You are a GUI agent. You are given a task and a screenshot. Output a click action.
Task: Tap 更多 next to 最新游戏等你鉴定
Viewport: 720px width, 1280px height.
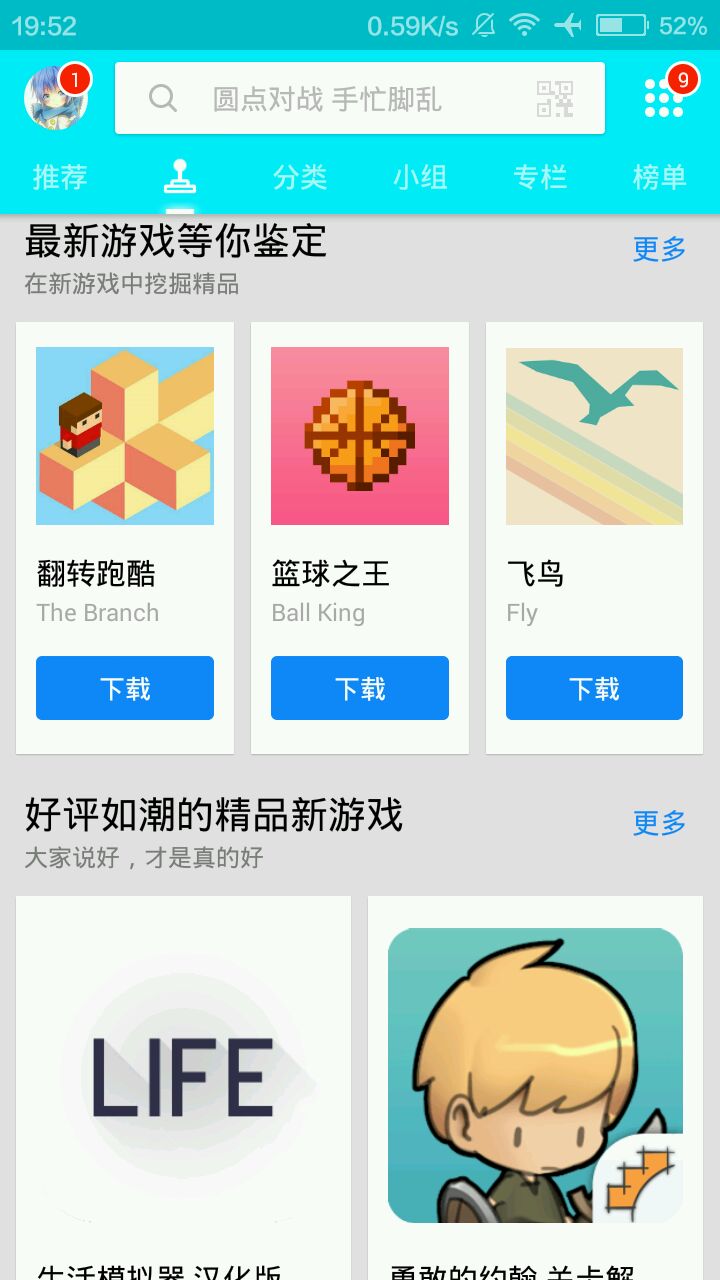[x=660, y=249]
